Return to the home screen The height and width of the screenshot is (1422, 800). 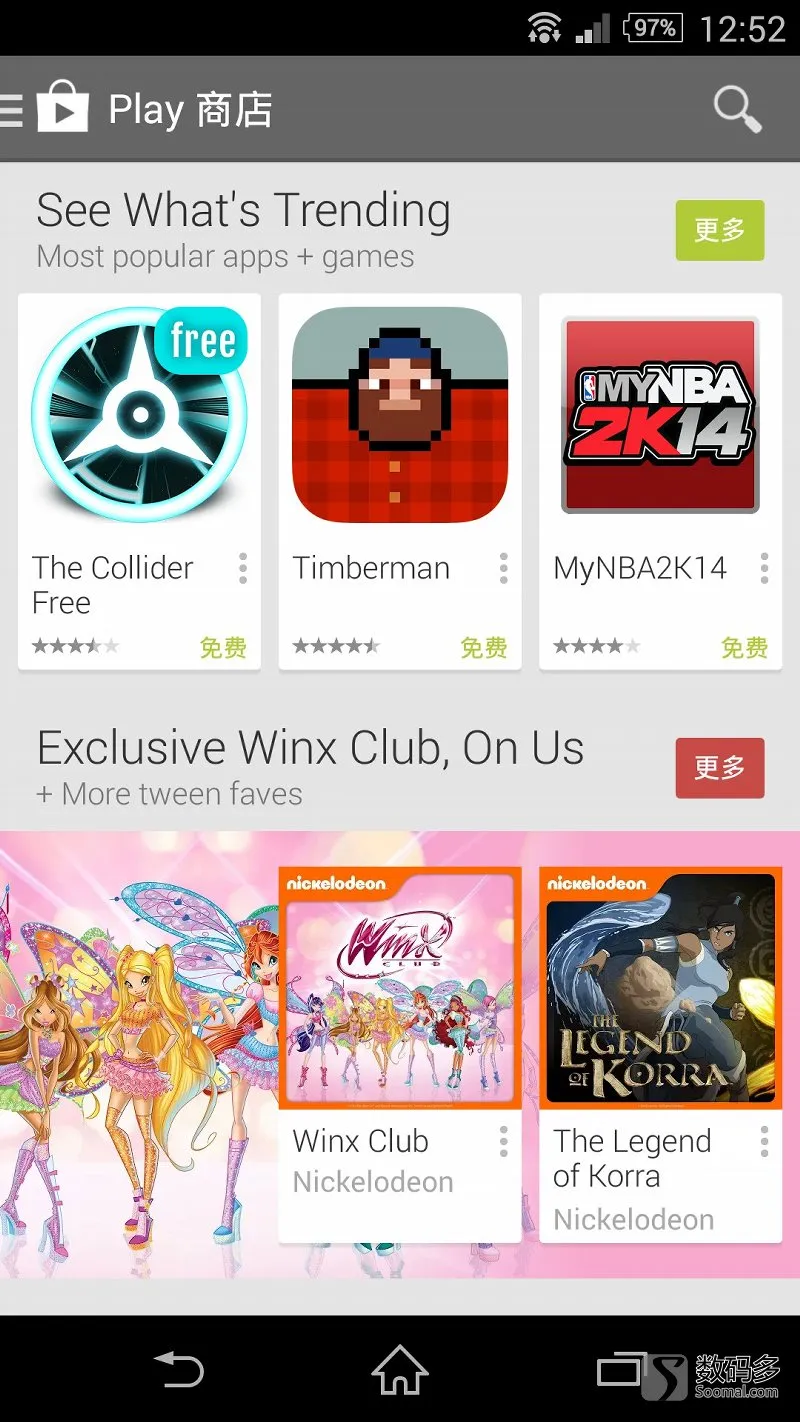click(x=399, y=1370)
